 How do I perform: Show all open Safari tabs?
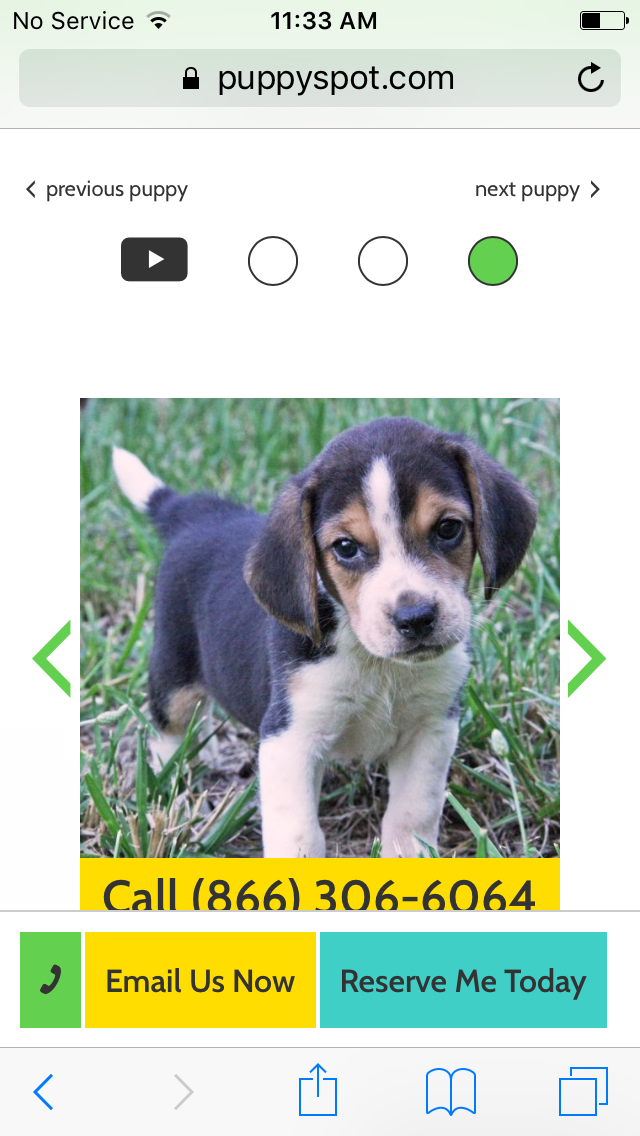pos(583,1091)
